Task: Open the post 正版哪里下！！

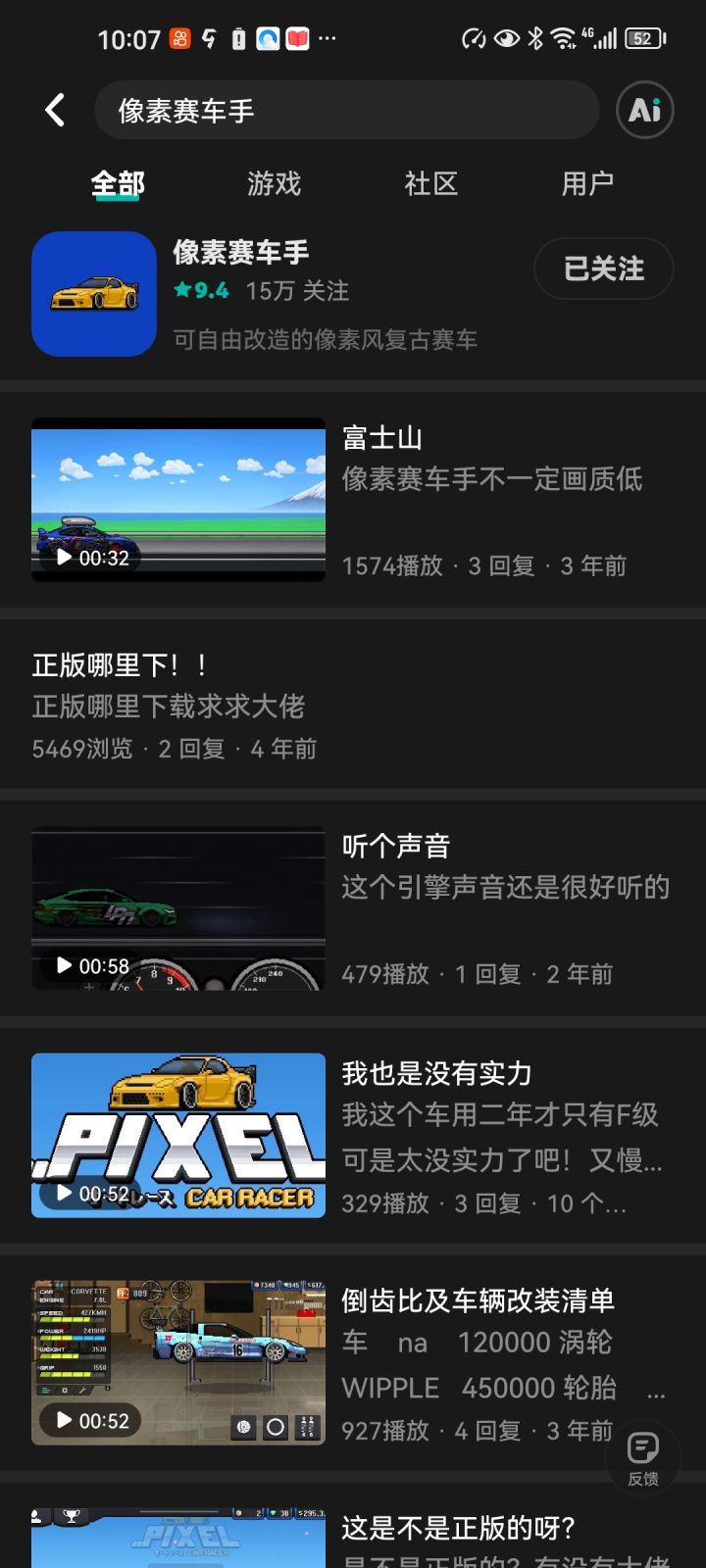Action: pos(353,706)
